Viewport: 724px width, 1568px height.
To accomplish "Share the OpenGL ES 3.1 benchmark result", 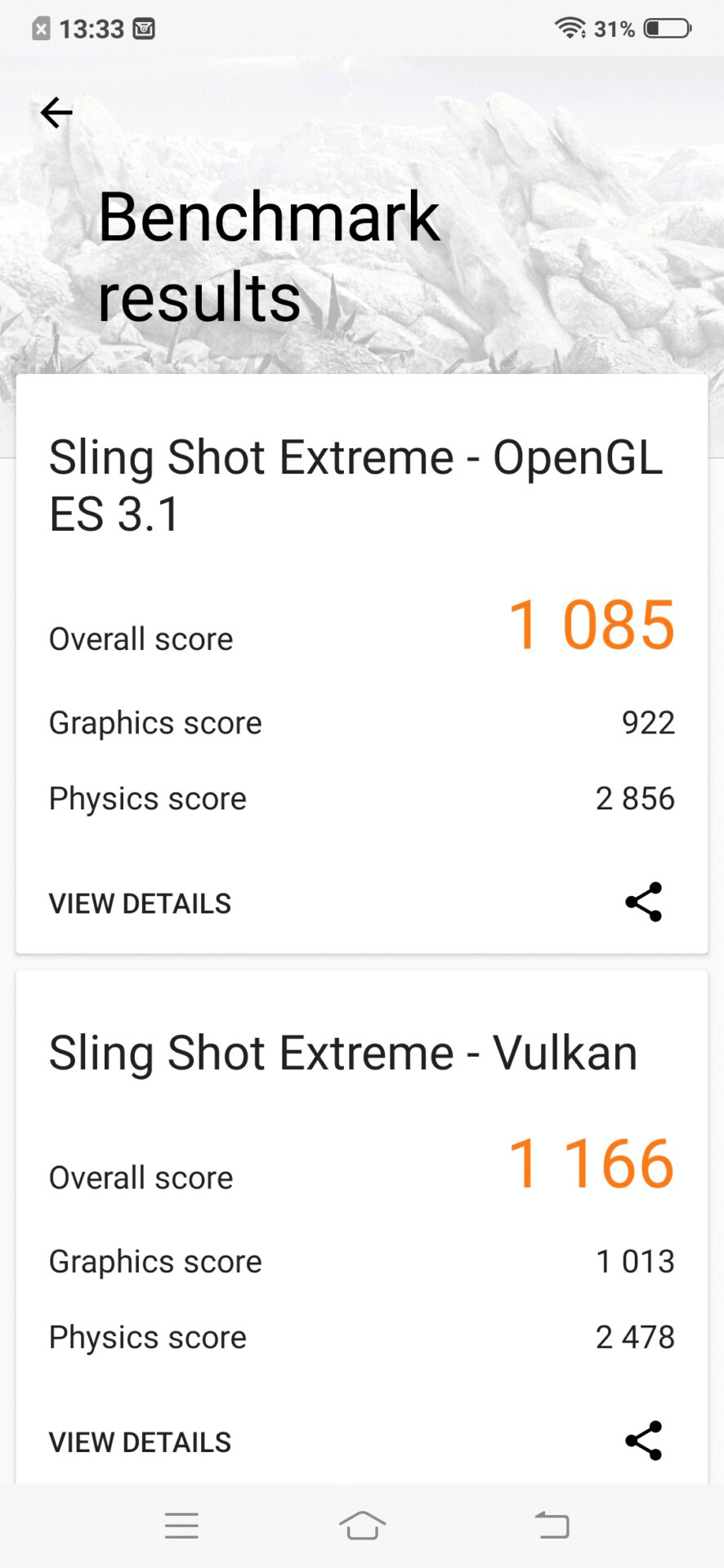I will point(643,902).
